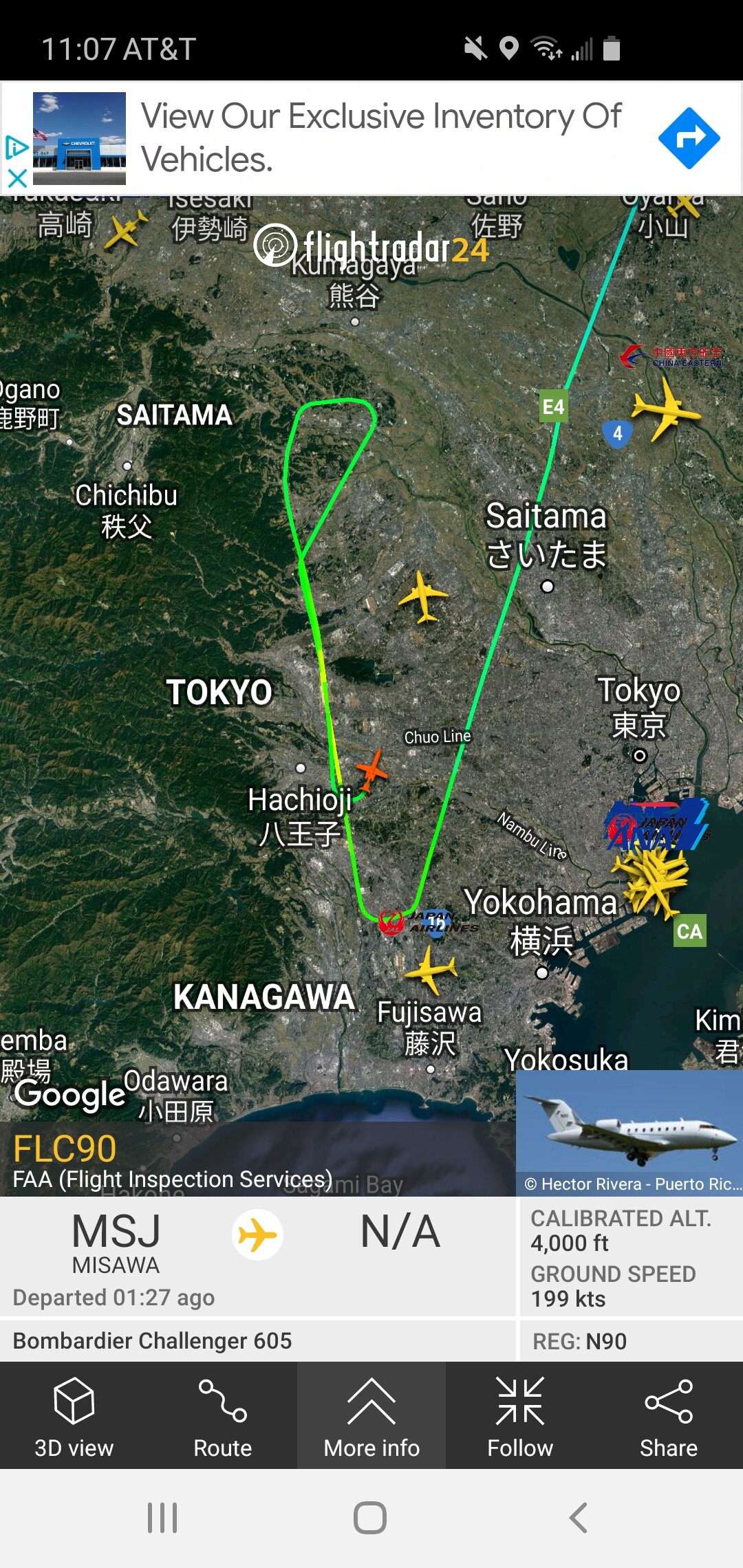The image size is (743, 1568).
Task: Follow the selected aircraft
Action: click(x=520, y=1417)
